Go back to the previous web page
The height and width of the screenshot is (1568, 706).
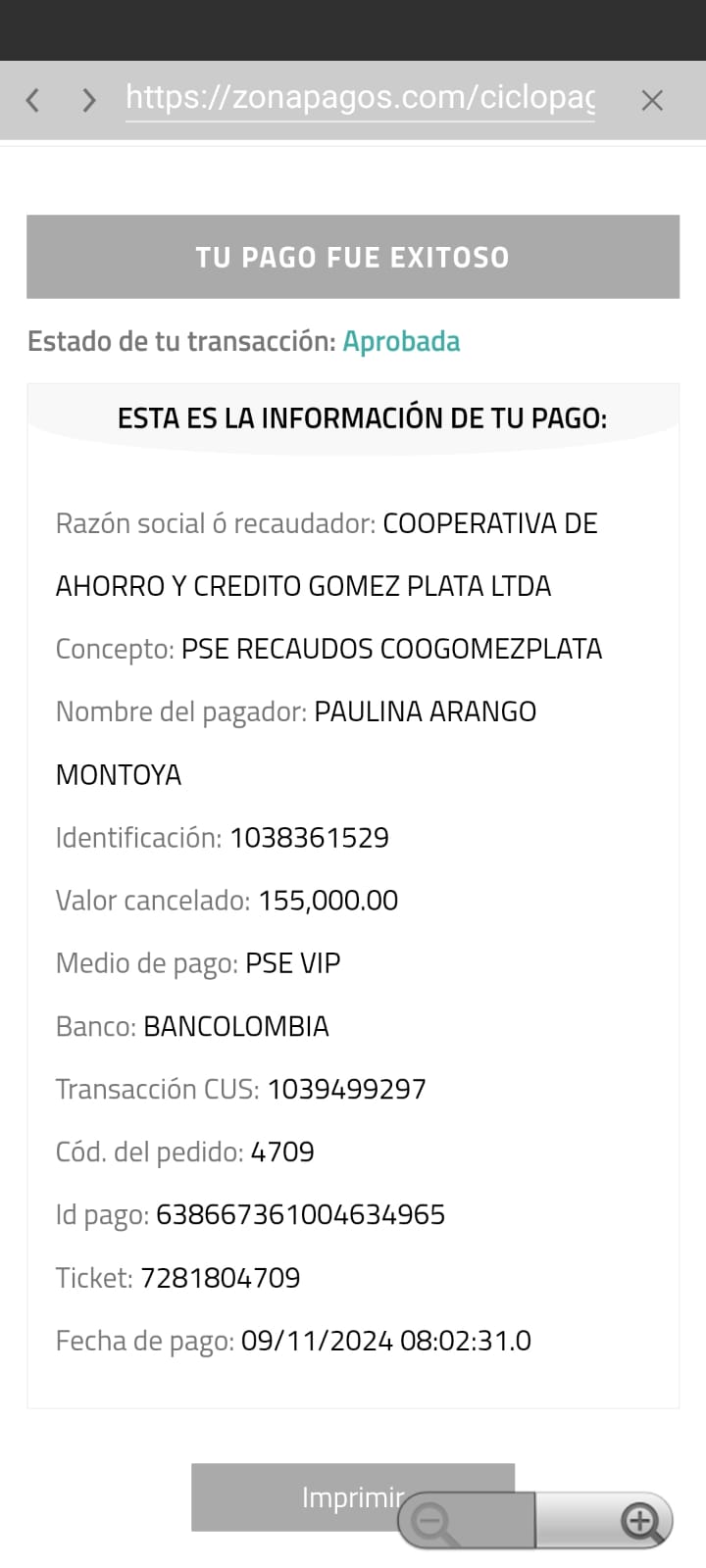[33, 100]
